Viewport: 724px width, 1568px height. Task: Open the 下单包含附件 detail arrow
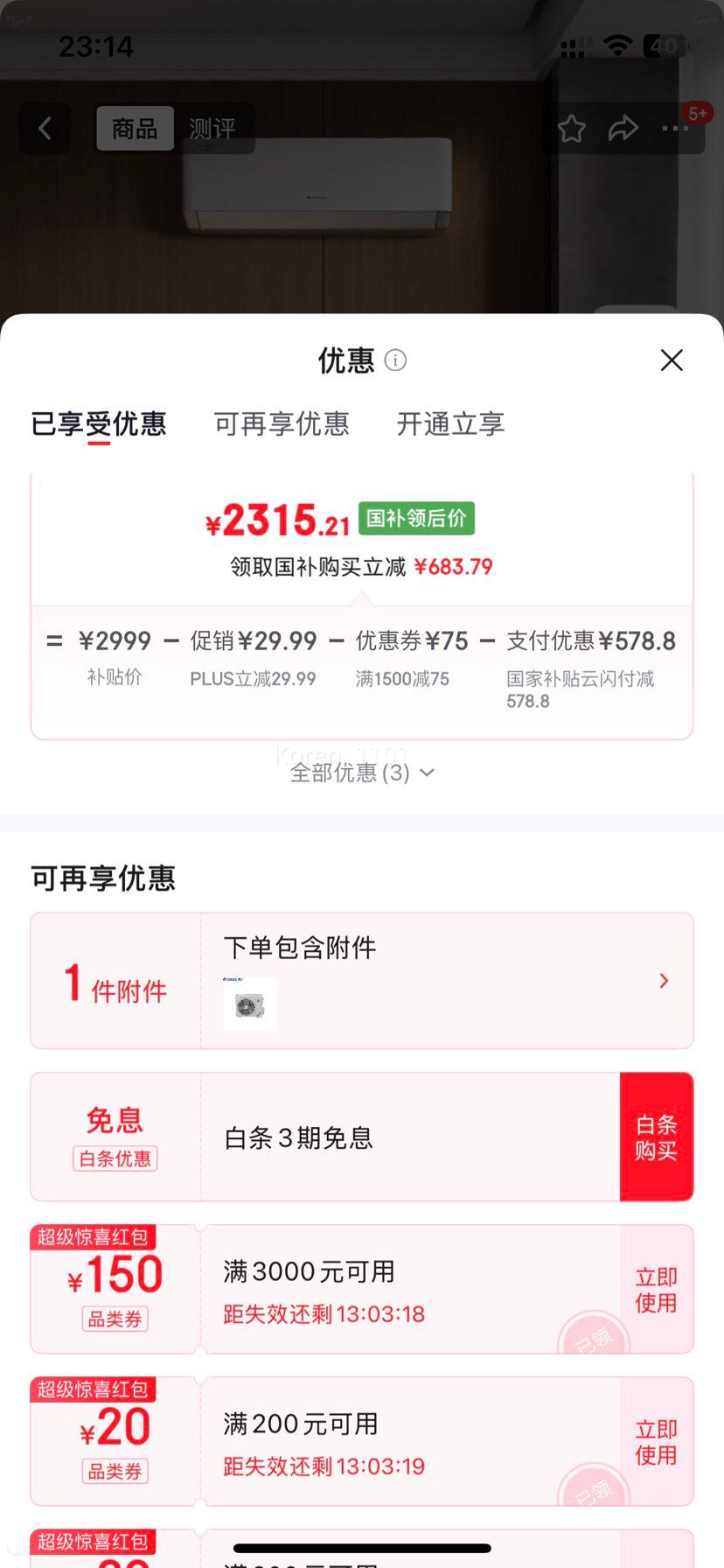tap(663, 980)
